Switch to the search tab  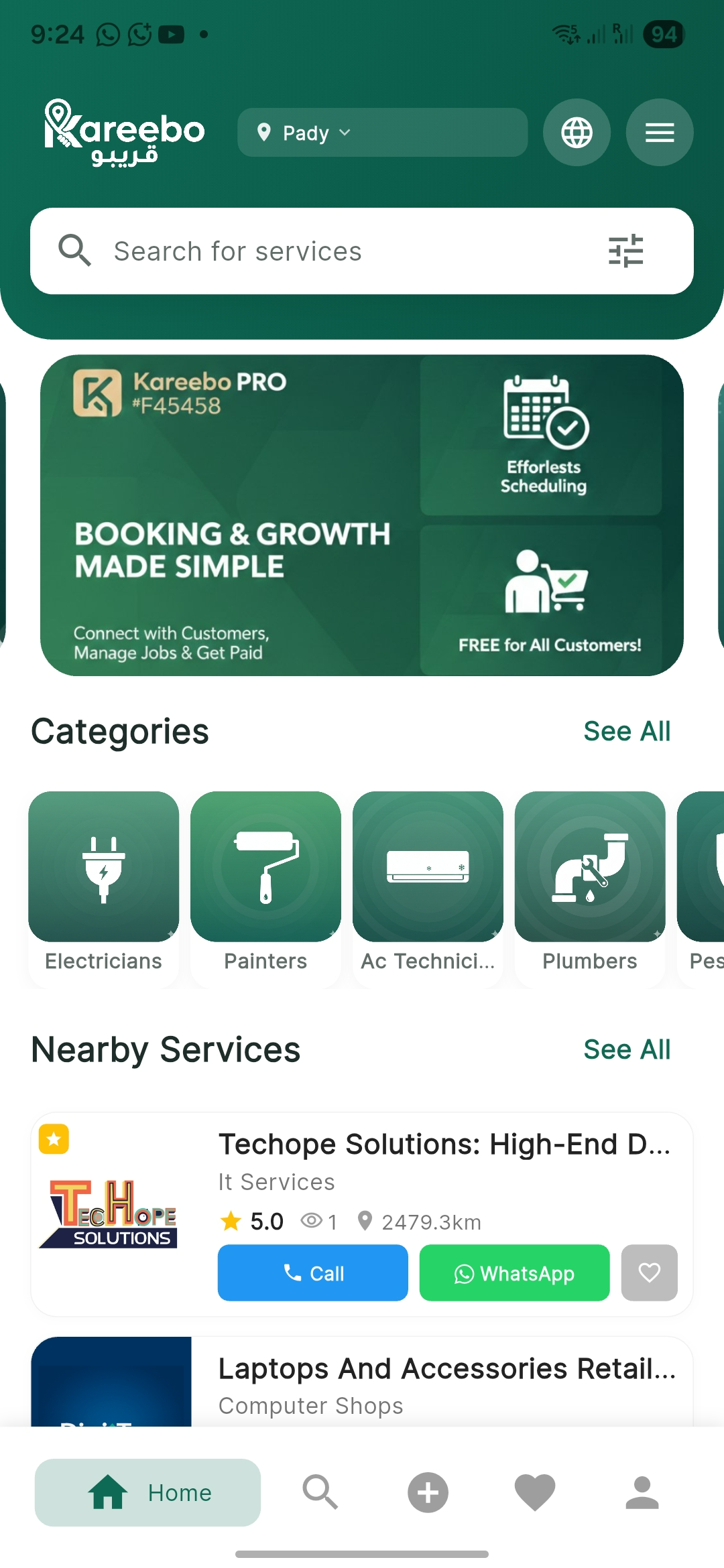point(320,1492)
